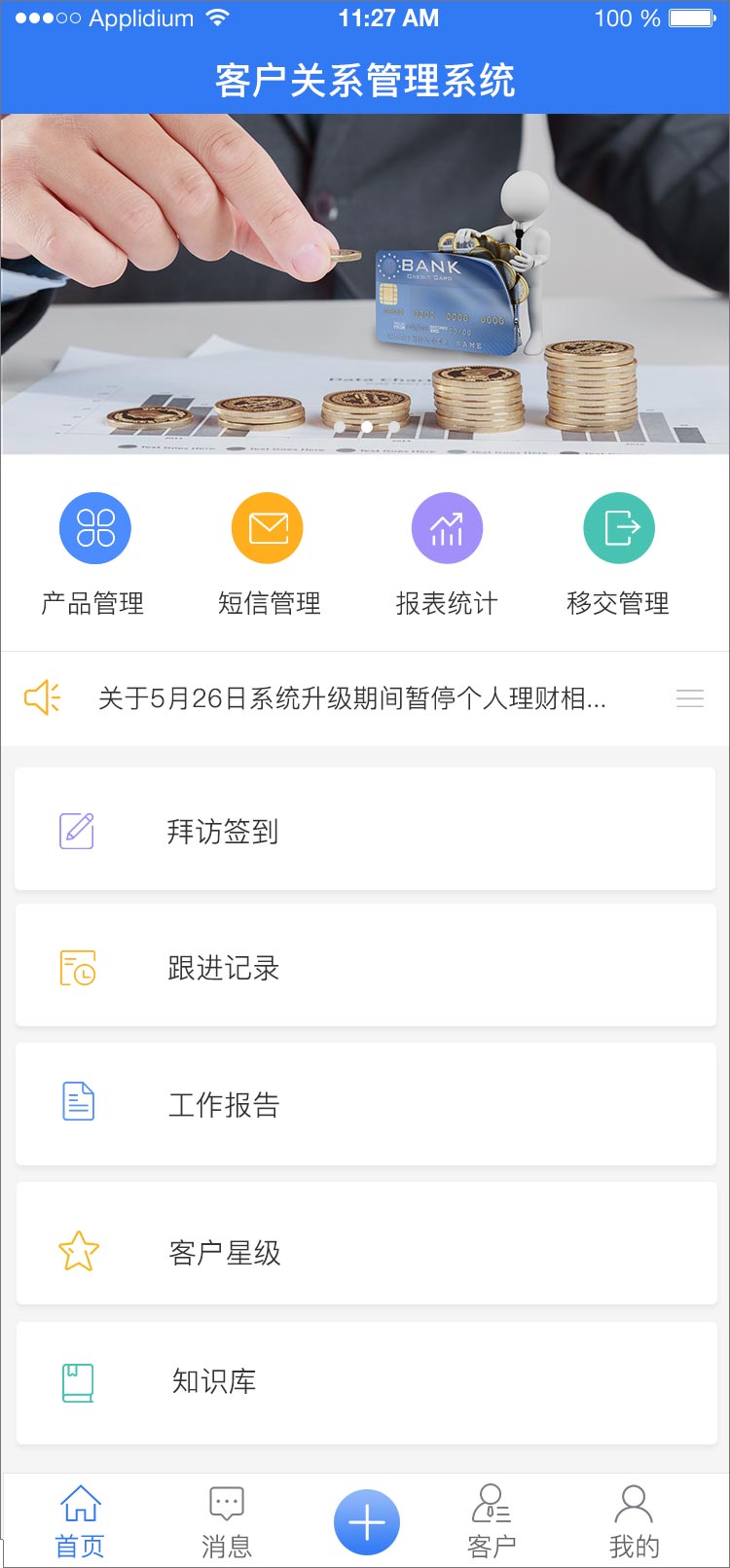Read the 5月26日 system upgrade announcement
Viewport: 730px width, 1568px height.
[351, 698]
